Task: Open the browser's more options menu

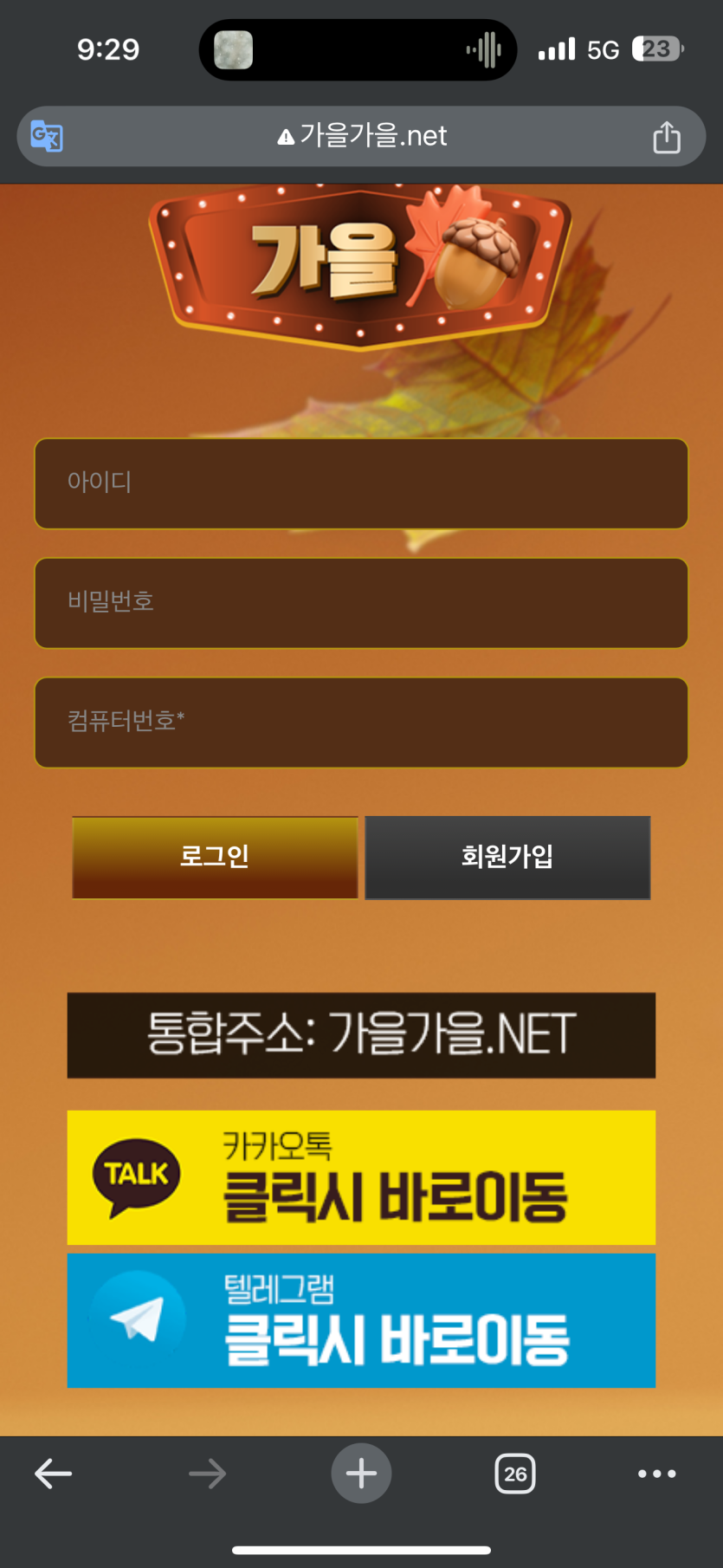Action: (656, 1473)
